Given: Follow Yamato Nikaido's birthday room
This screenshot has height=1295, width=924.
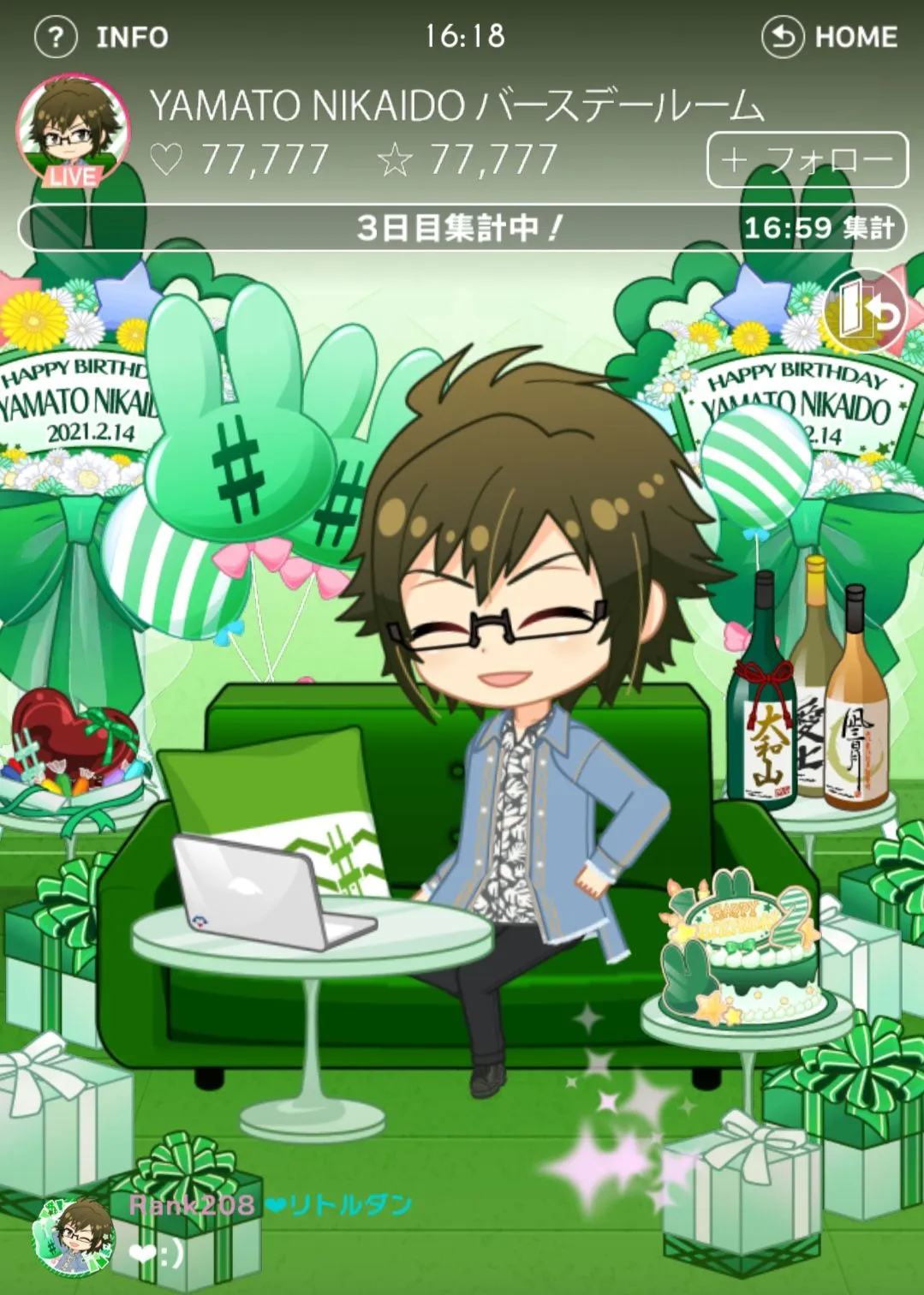Looking at the screenshot, I should [807, 160].
